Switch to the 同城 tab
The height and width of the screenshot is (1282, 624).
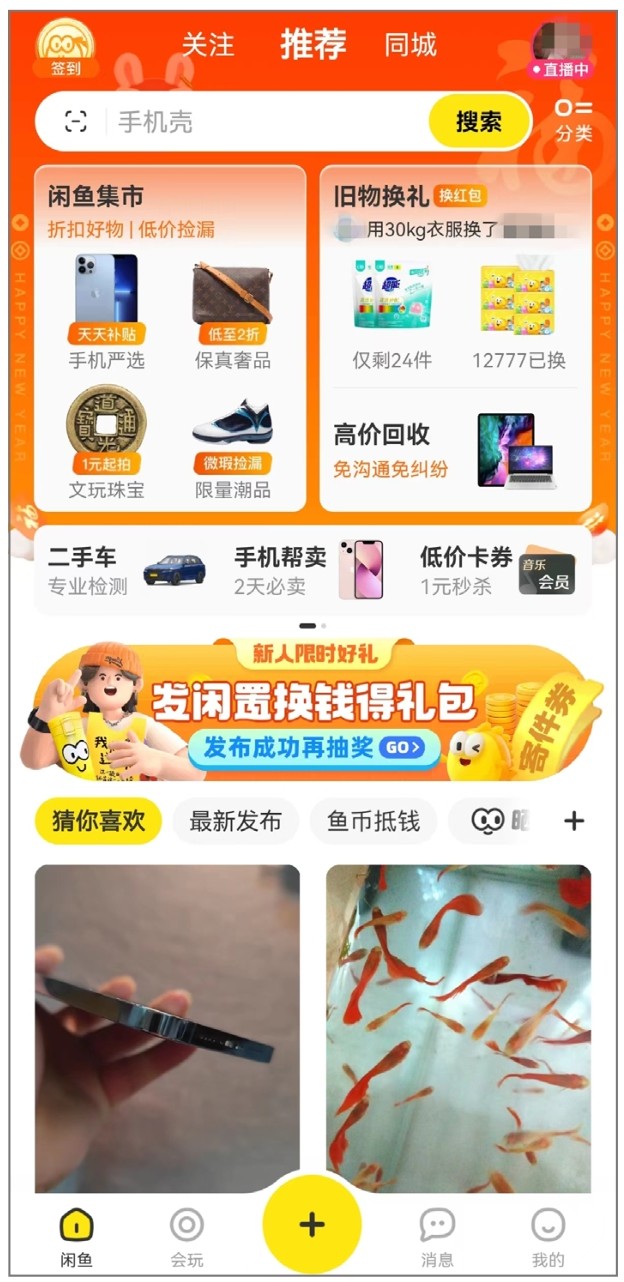tap(410, 45)
